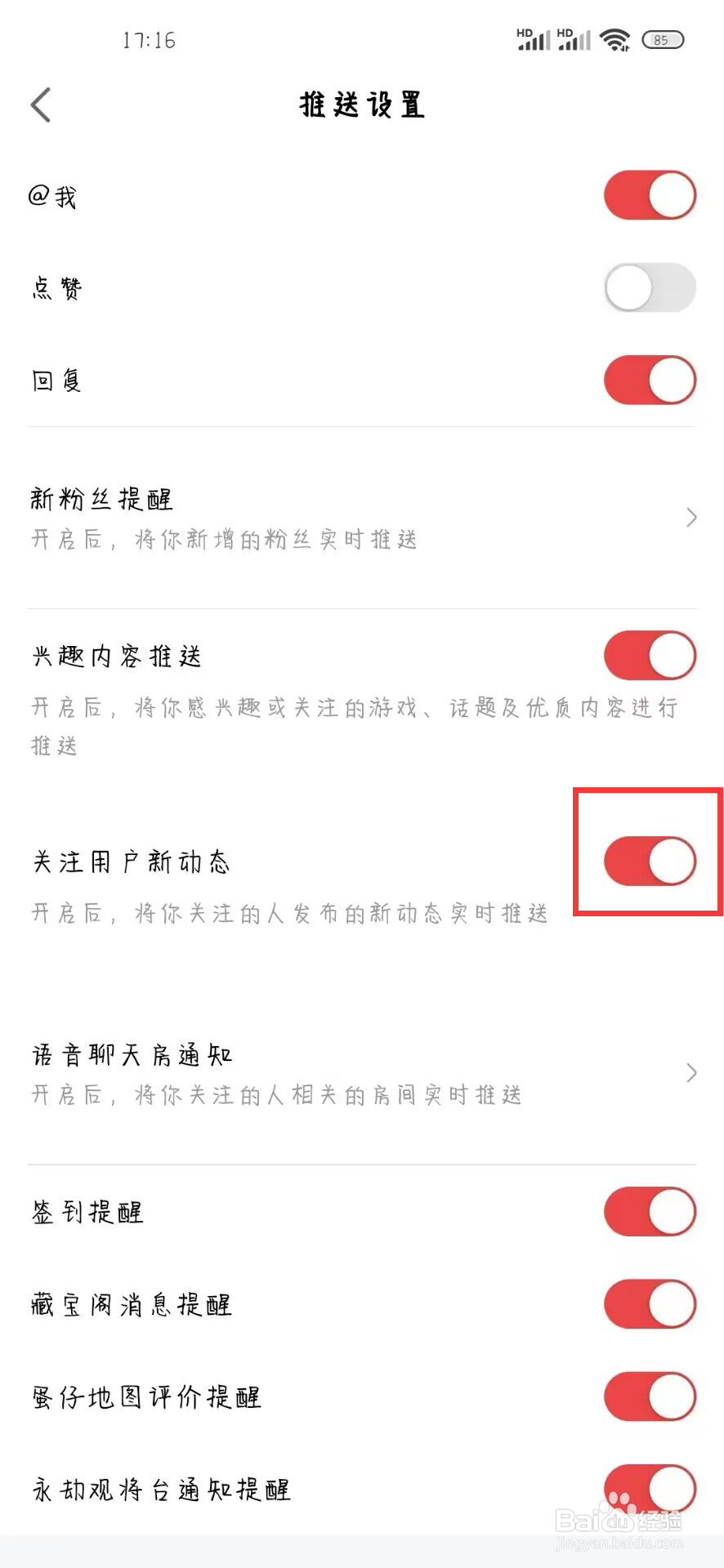Turn off the 关注用户新动态 toggle
The width and height of the screenshot is (724, 1568).
pyautogui.click(x=648, y=861)
